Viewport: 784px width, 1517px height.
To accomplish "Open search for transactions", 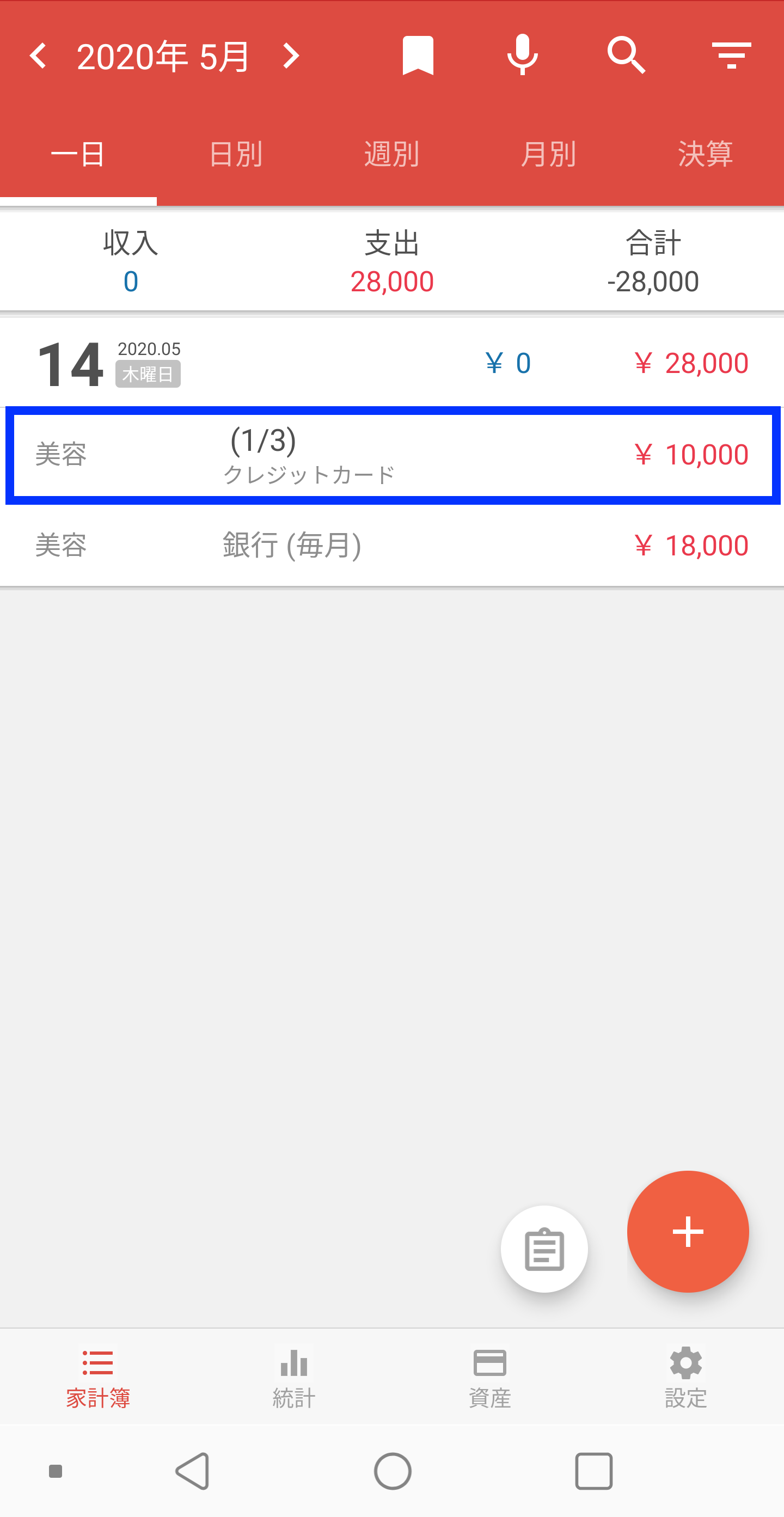I will [627, 56].
